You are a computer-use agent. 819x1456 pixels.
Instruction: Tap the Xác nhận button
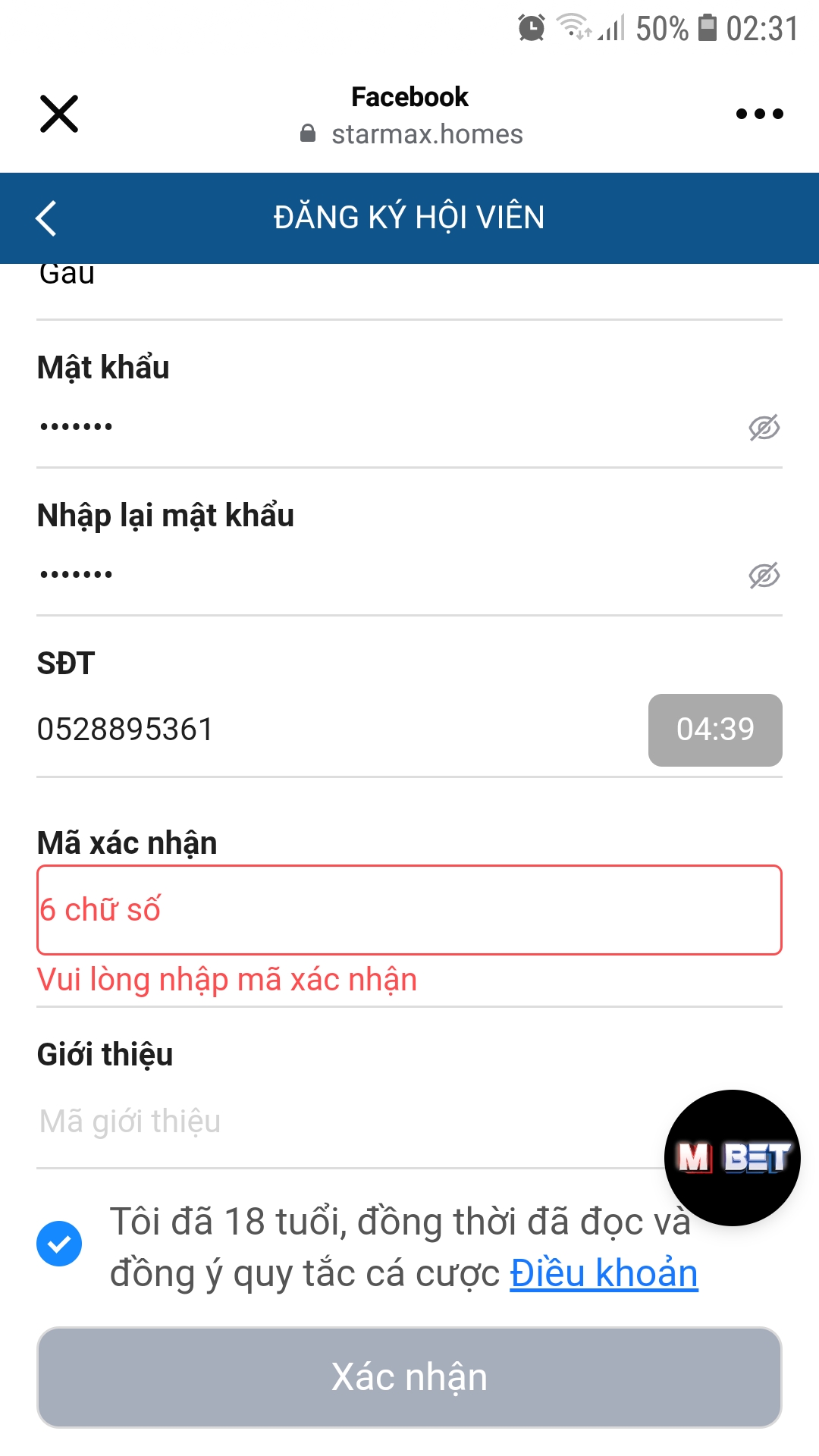pyautogui.click(x=409, y=1377)
